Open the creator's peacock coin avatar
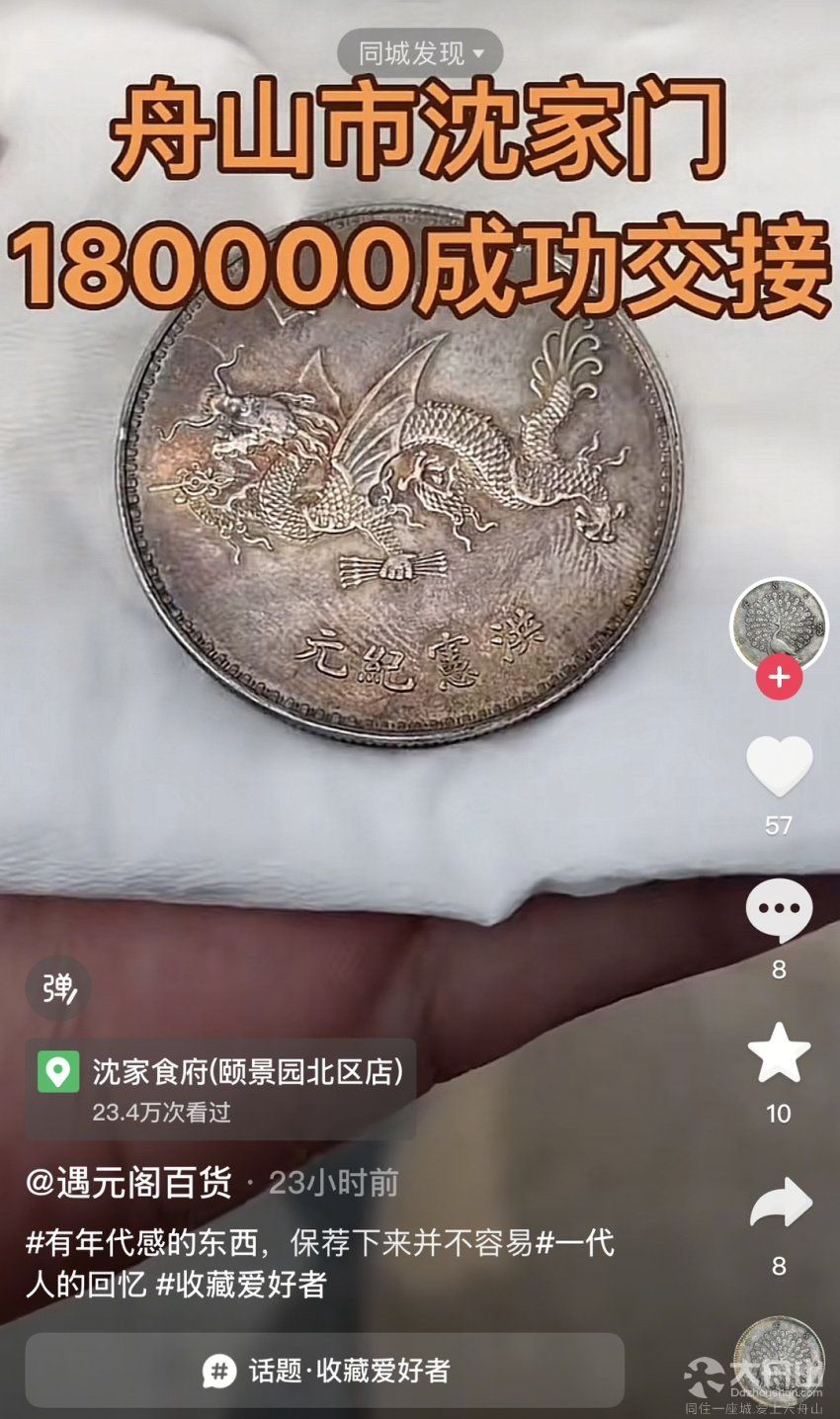840x1419 pixels. (x=779, y=625)
